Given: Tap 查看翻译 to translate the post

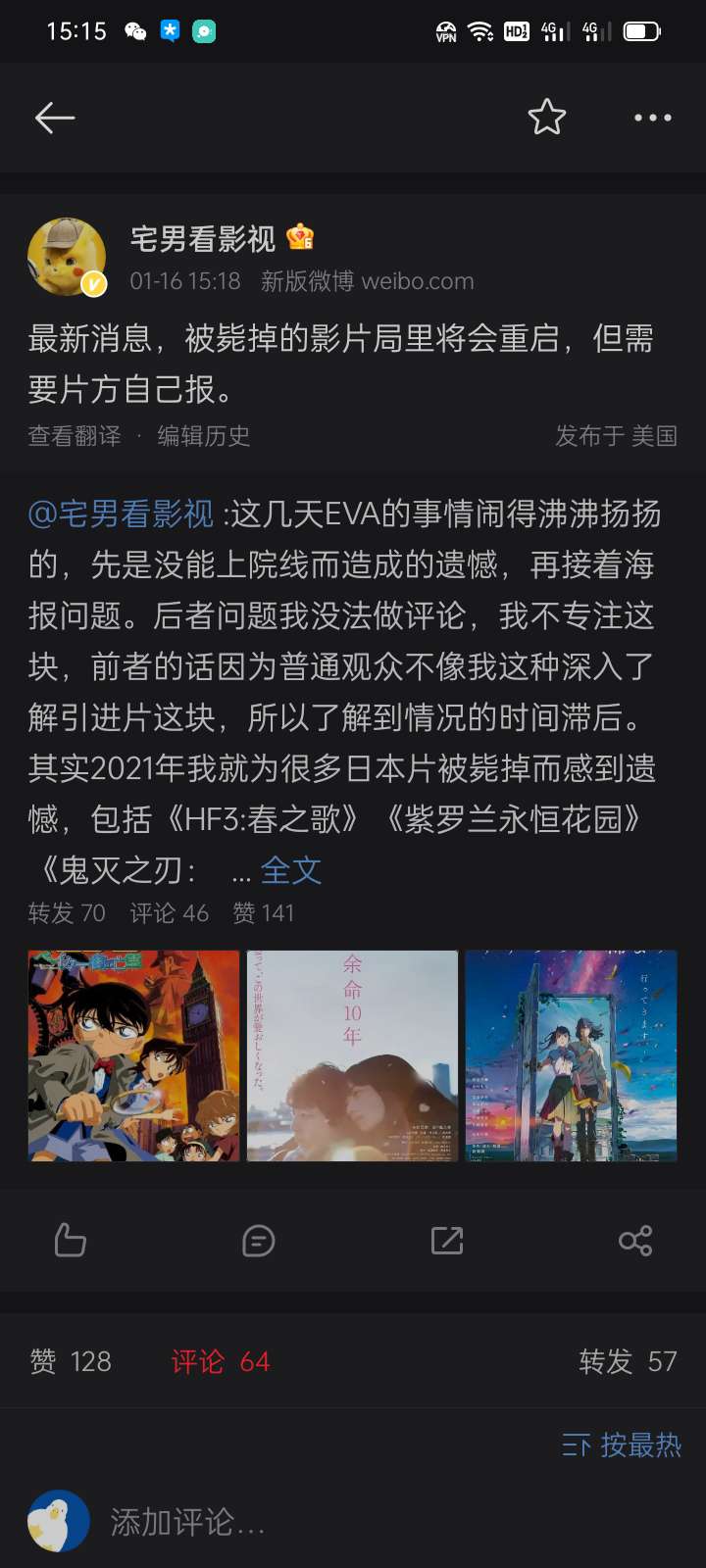Looking at the screenshot, I should click(x=75, y=435).
